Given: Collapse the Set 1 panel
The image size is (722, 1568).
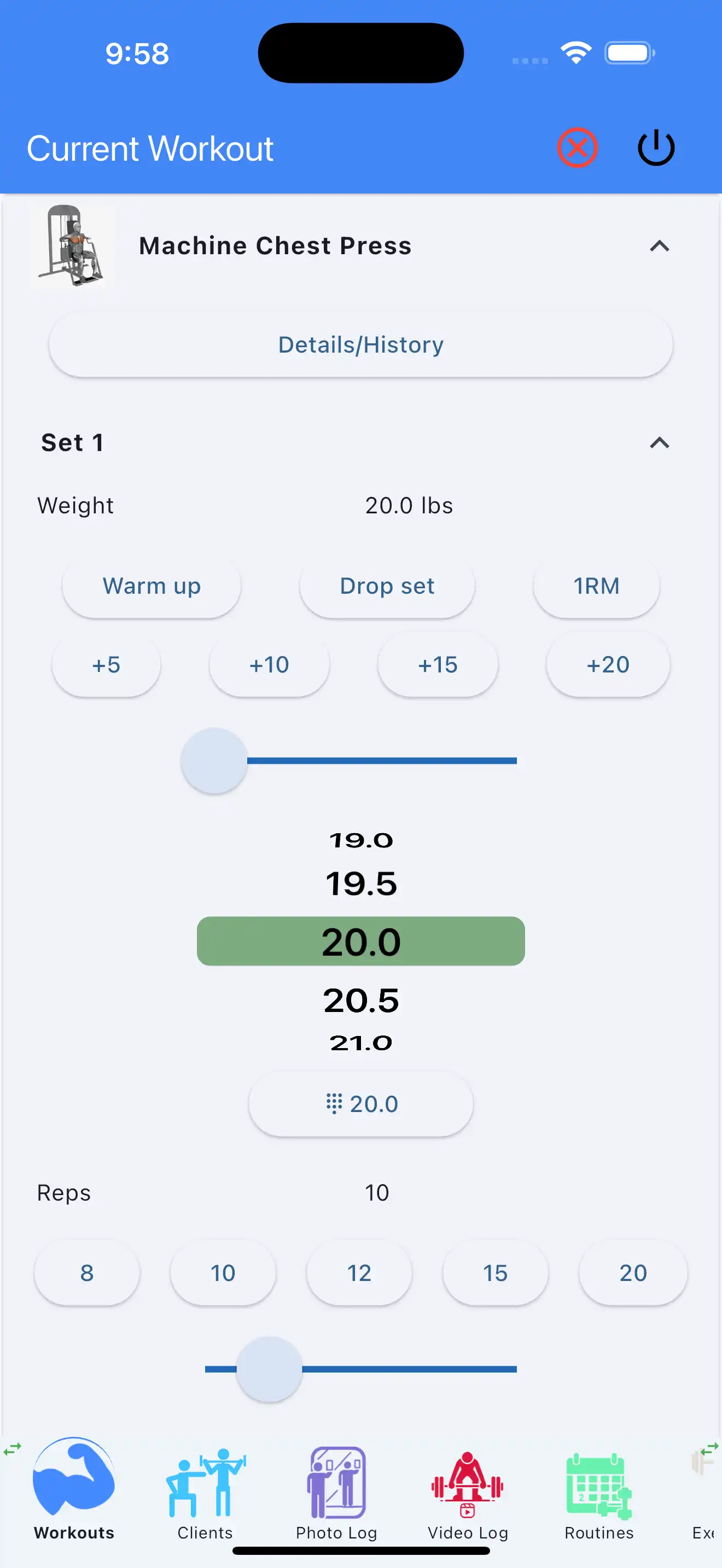Looking at the screenshot, I should click(659, 442).
